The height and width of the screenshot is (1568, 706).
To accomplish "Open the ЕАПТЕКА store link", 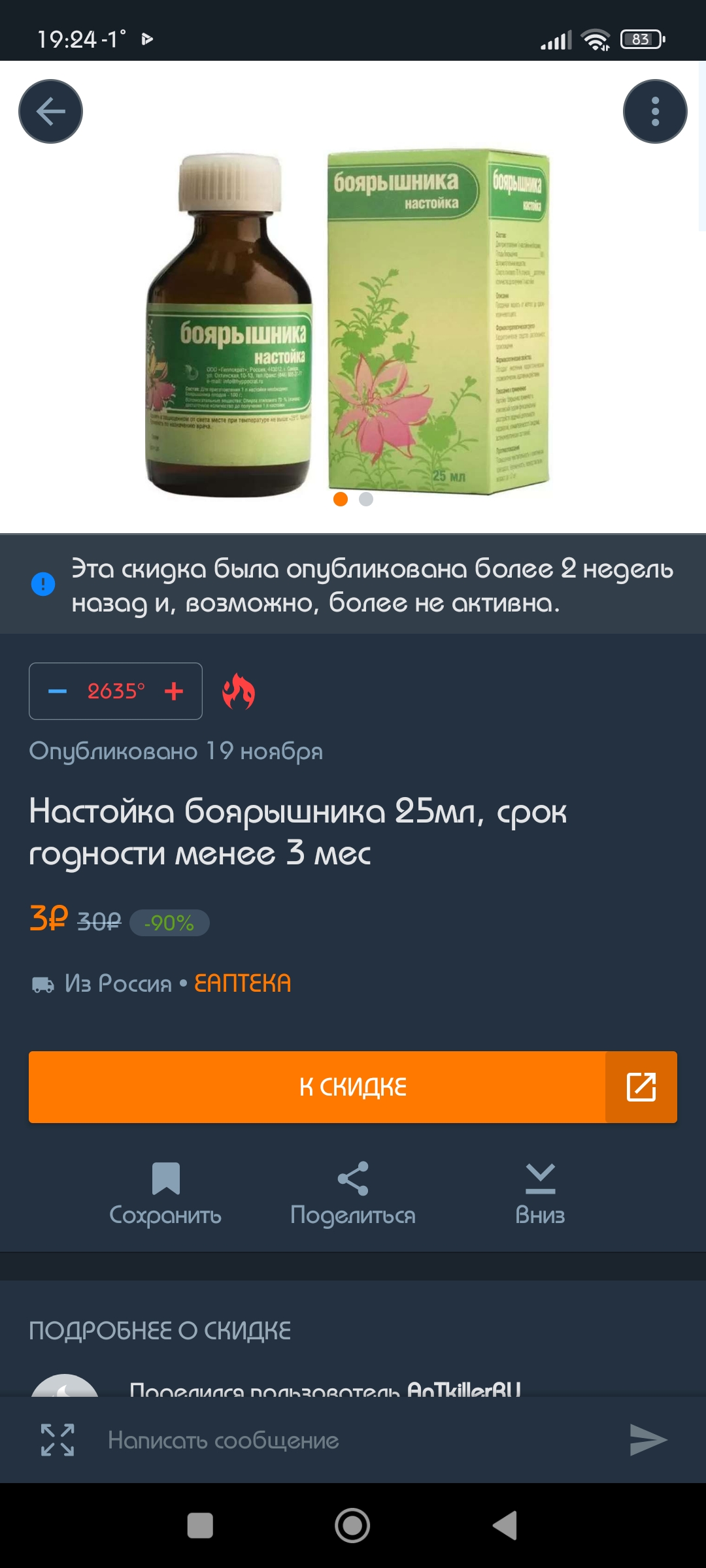I will [x=243, y=983].
